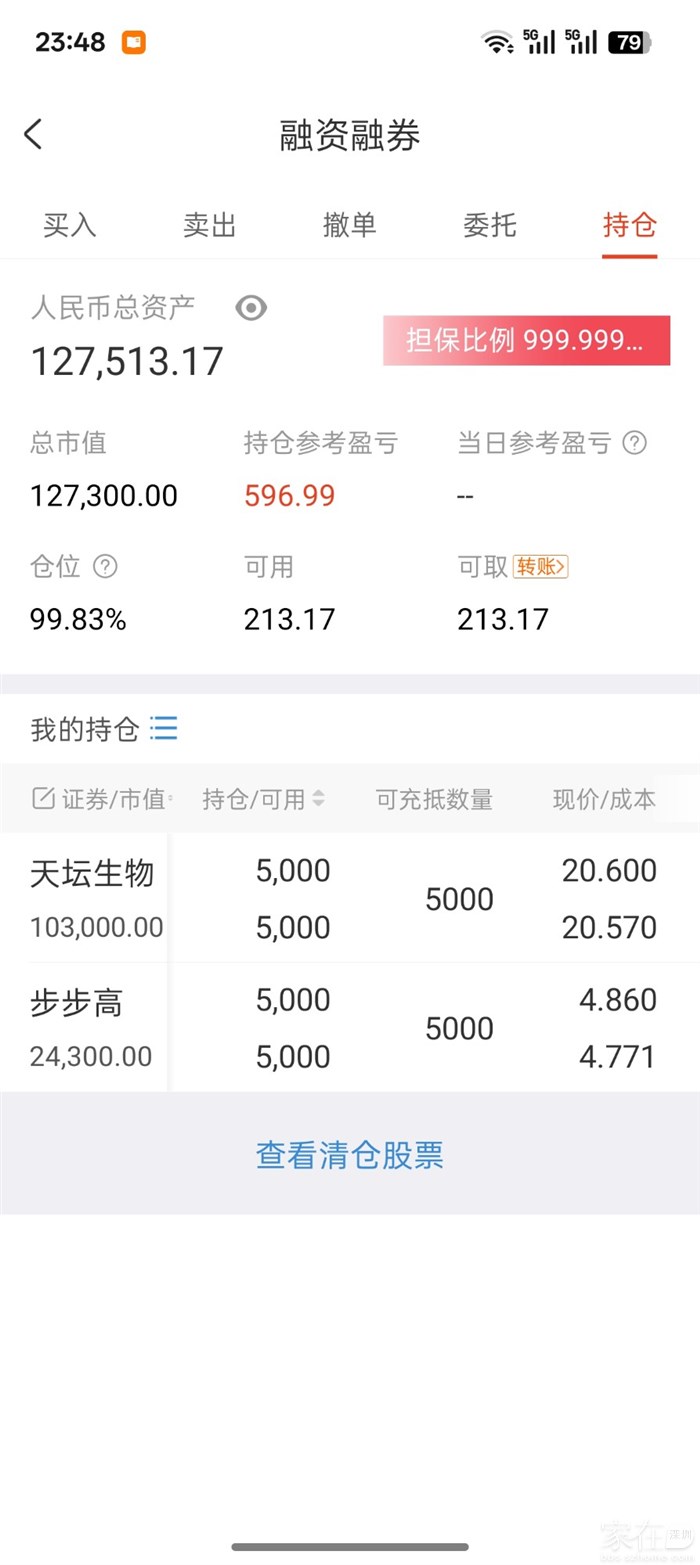Go back from the 融资融券 page
The height and width of the screenshot is (1565, 700).
(x=34, y=134)
